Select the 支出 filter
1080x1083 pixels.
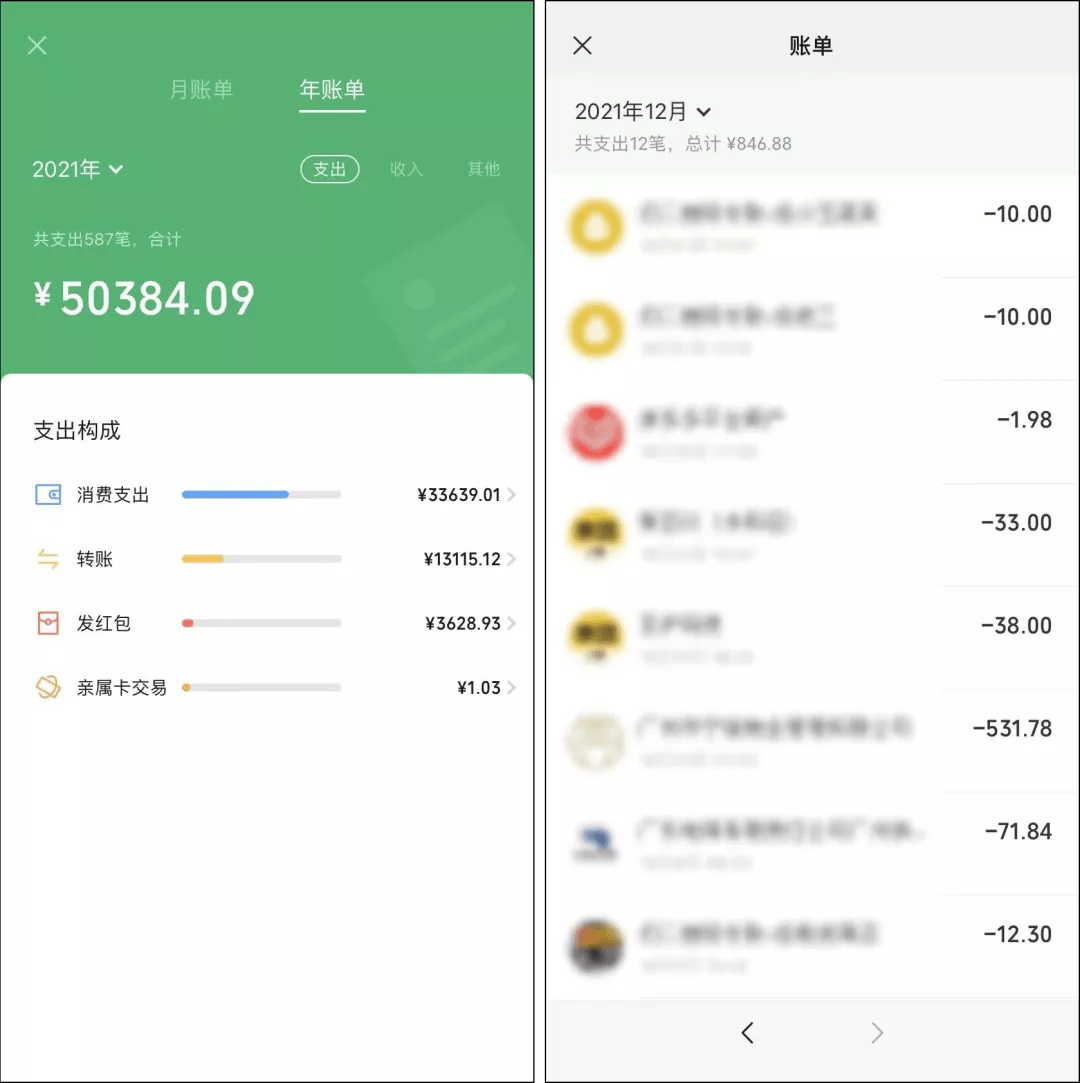click(329, 170)
